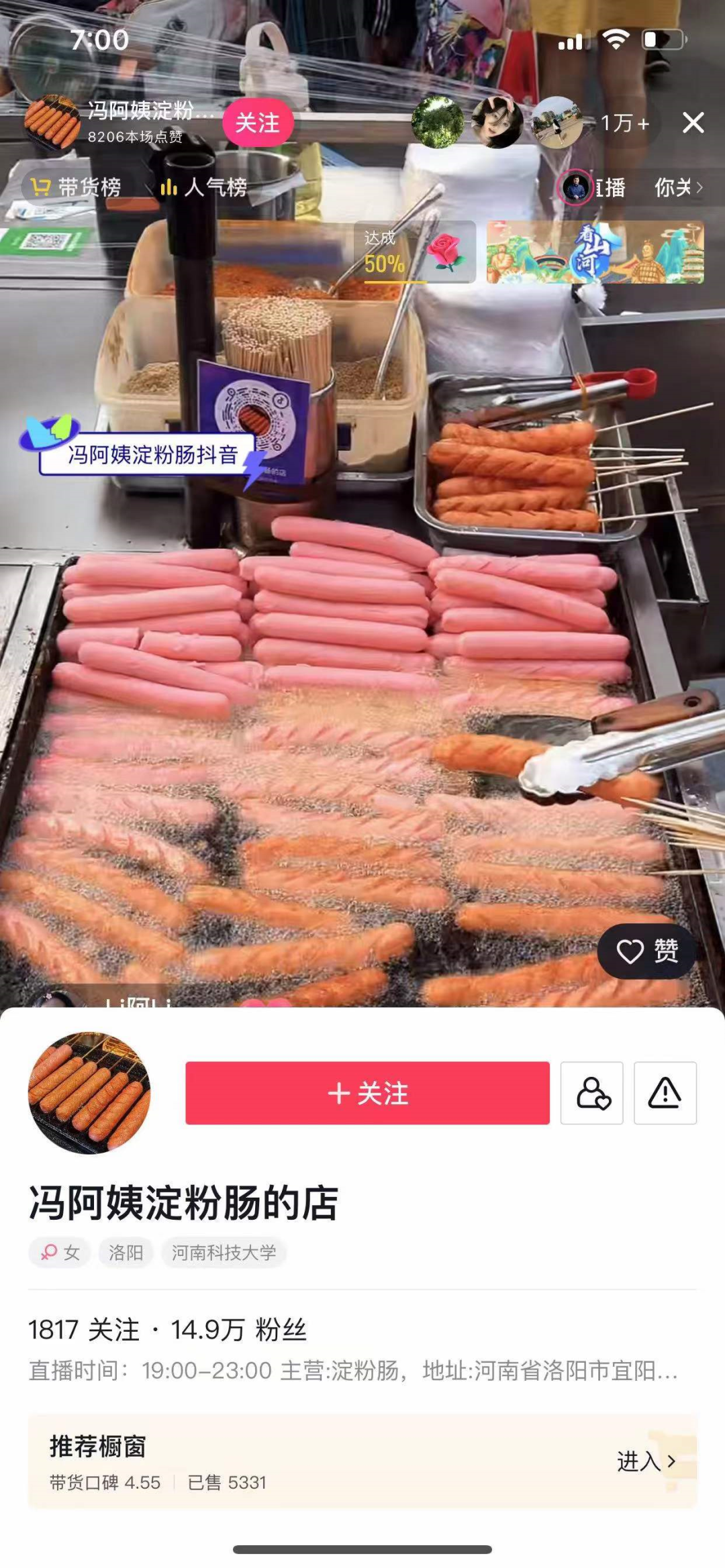This screenshot has height=1568, width=725.
Task: Tap the person-with-heart icon on profile card
Action: point(592,1093)
